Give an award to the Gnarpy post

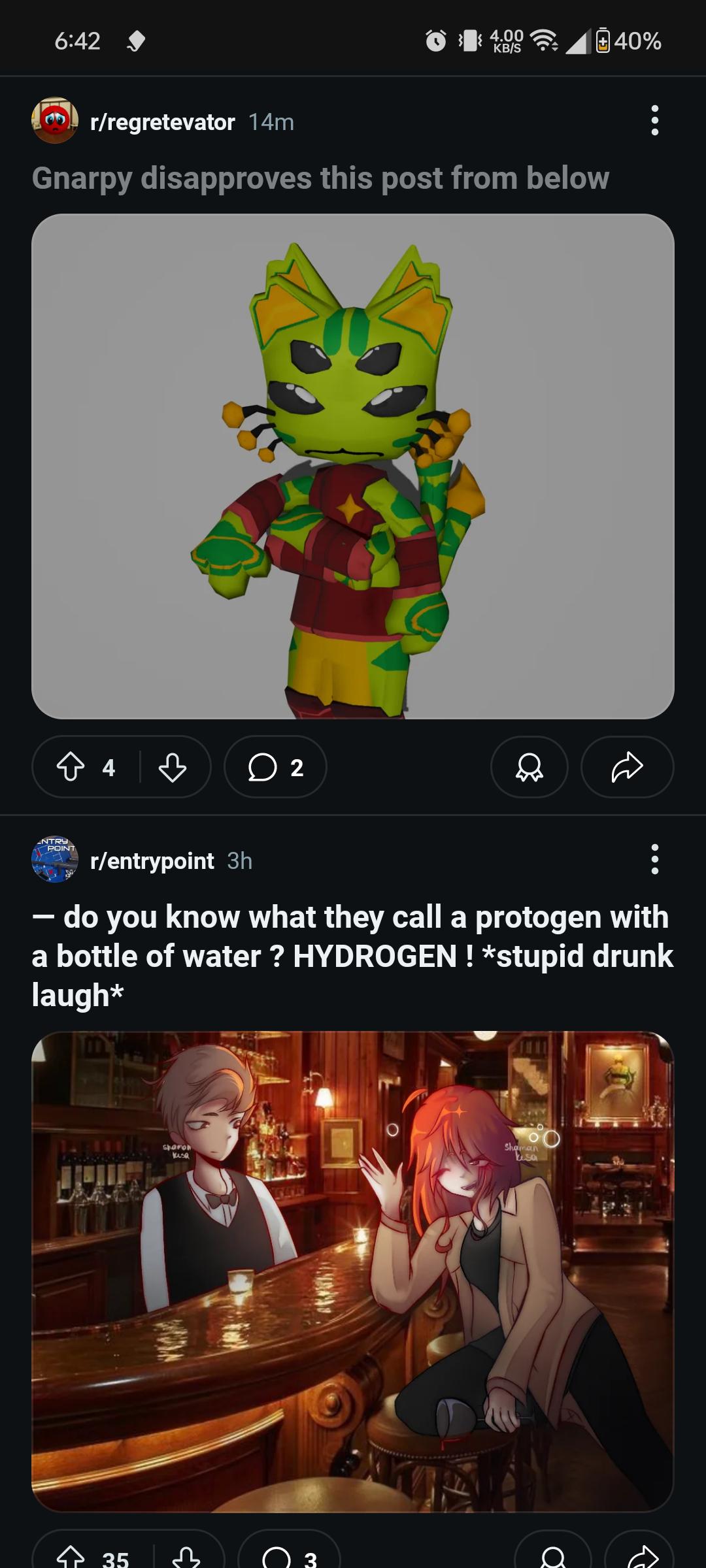529,767
